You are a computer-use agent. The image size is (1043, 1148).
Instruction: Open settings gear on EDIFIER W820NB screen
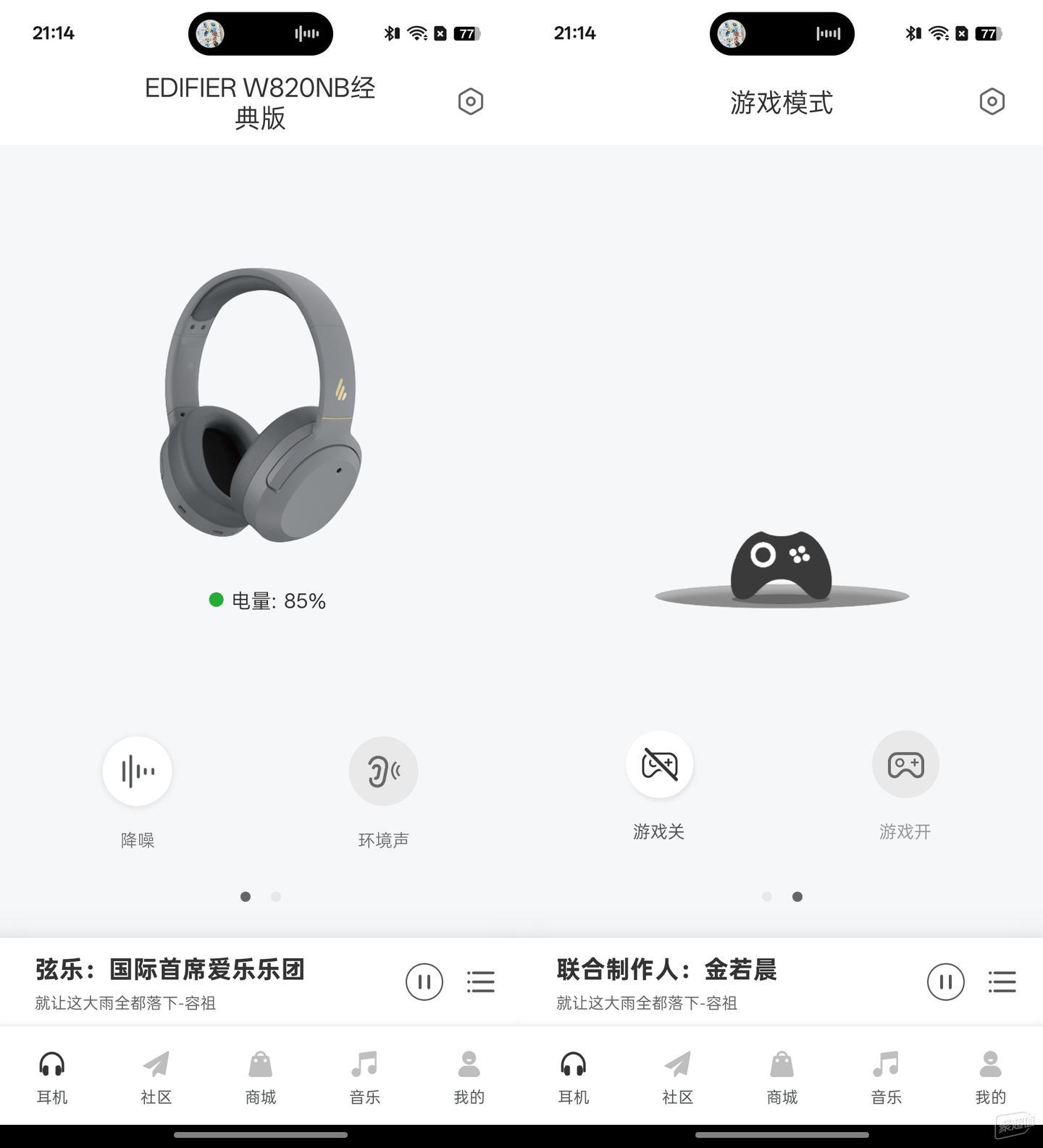pos(471,101)
